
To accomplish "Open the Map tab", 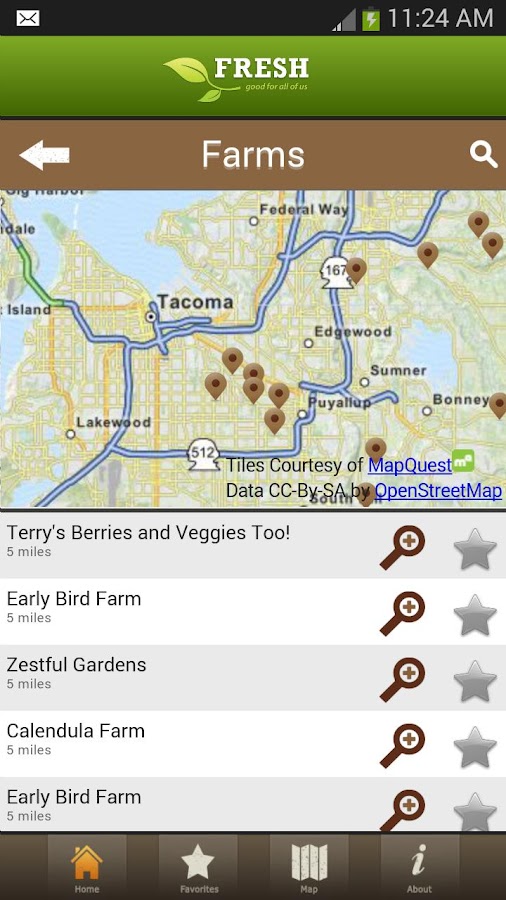I will (309, 867).
